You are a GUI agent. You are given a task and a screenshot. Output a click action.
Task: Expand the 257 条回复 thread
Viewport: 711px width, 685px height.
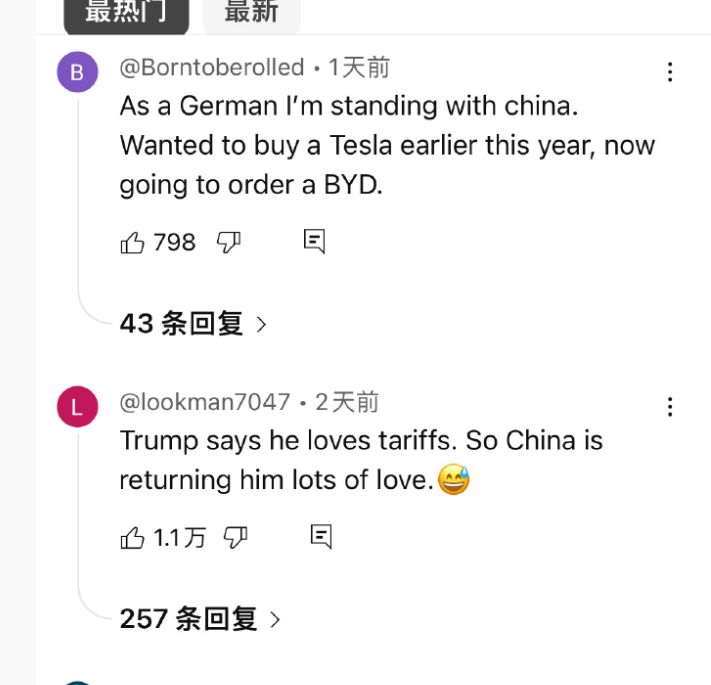pyautogui.click(x=200, y=619)
